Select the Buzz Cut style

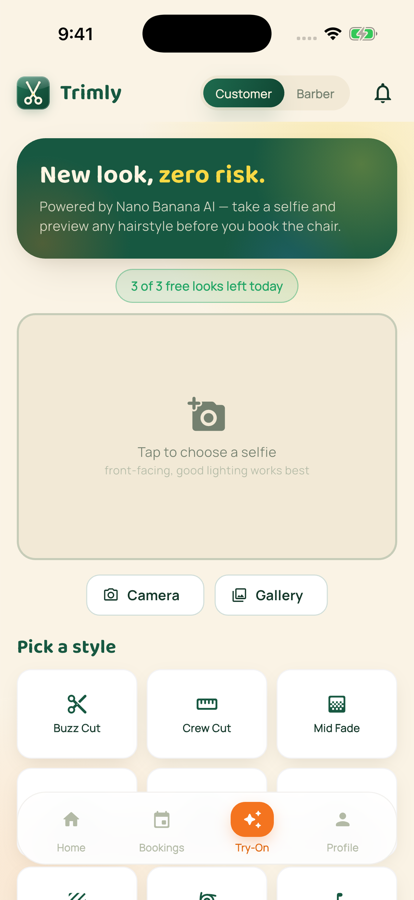tap(77, 714)
